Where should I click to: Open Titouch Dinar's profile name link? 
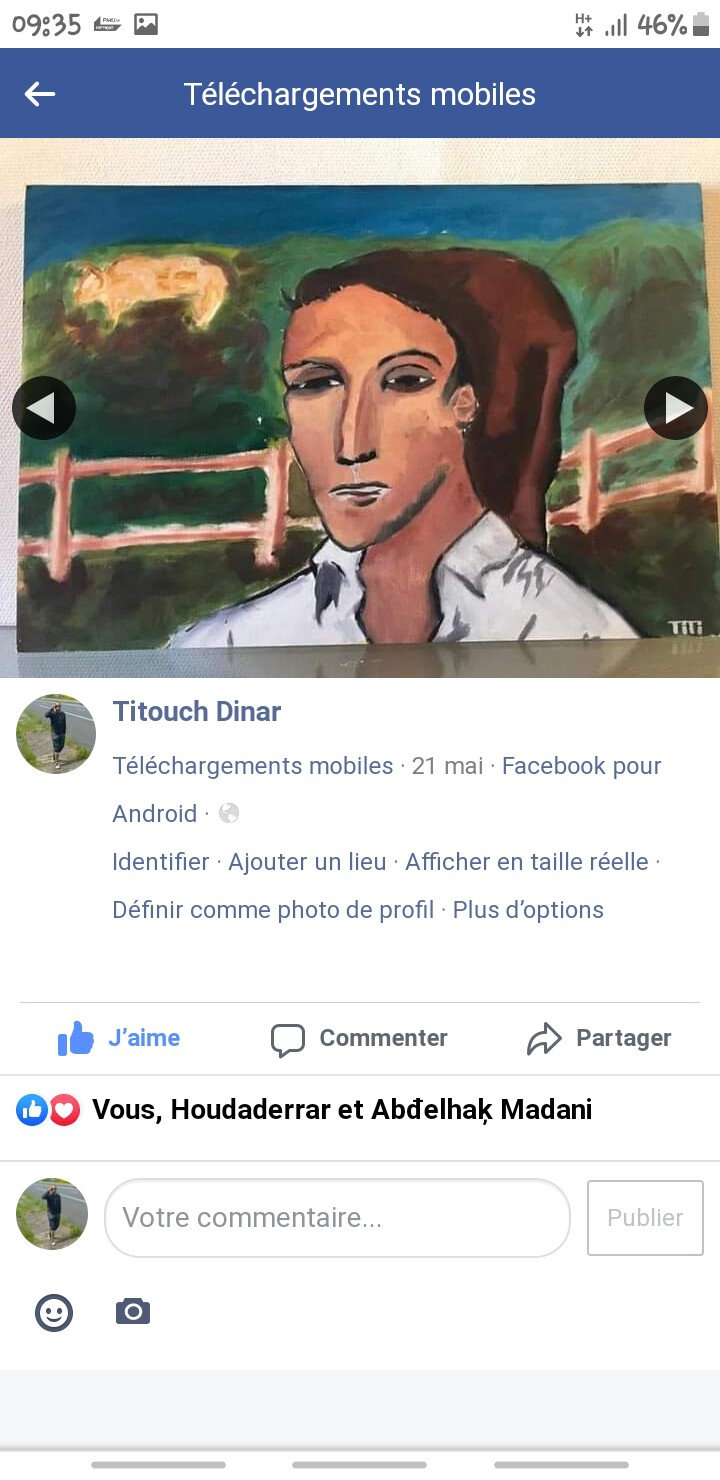(x=196, y=712)
